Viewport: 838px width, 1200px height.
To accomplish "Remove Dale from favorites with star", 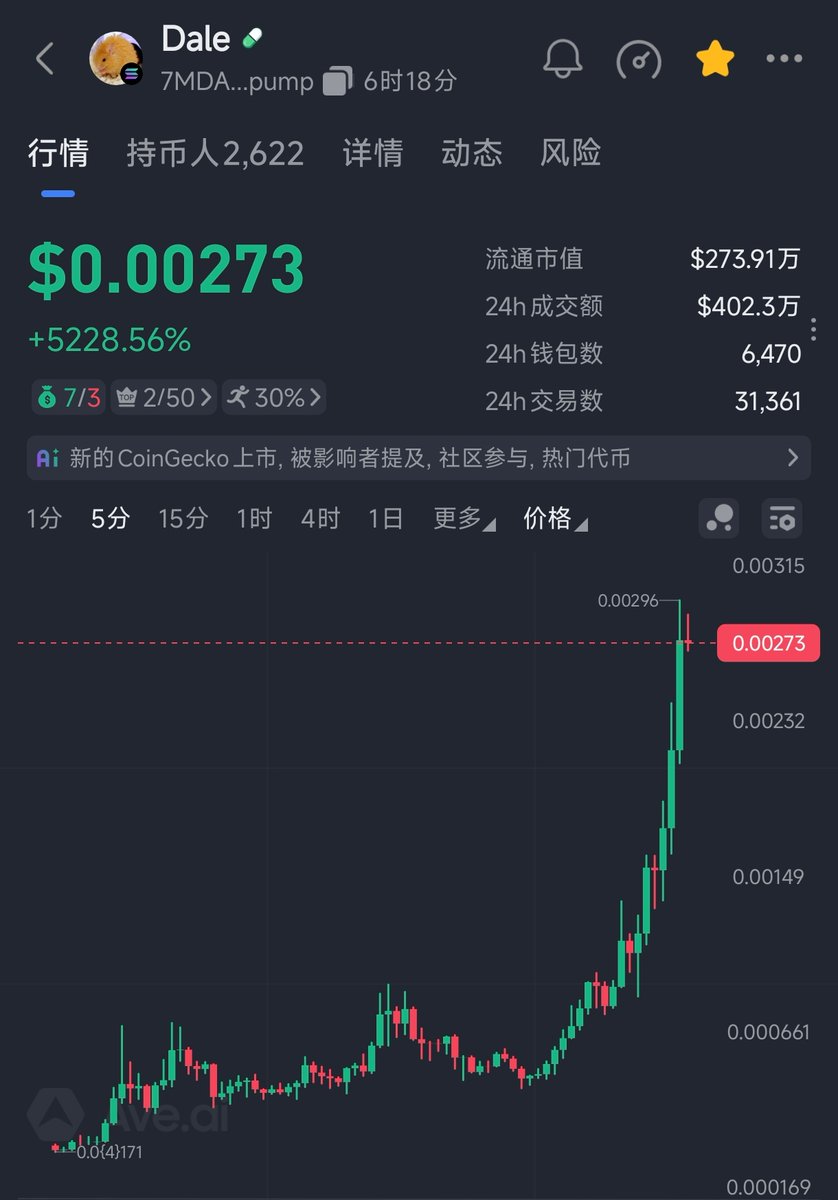I will tap(715, 59).
